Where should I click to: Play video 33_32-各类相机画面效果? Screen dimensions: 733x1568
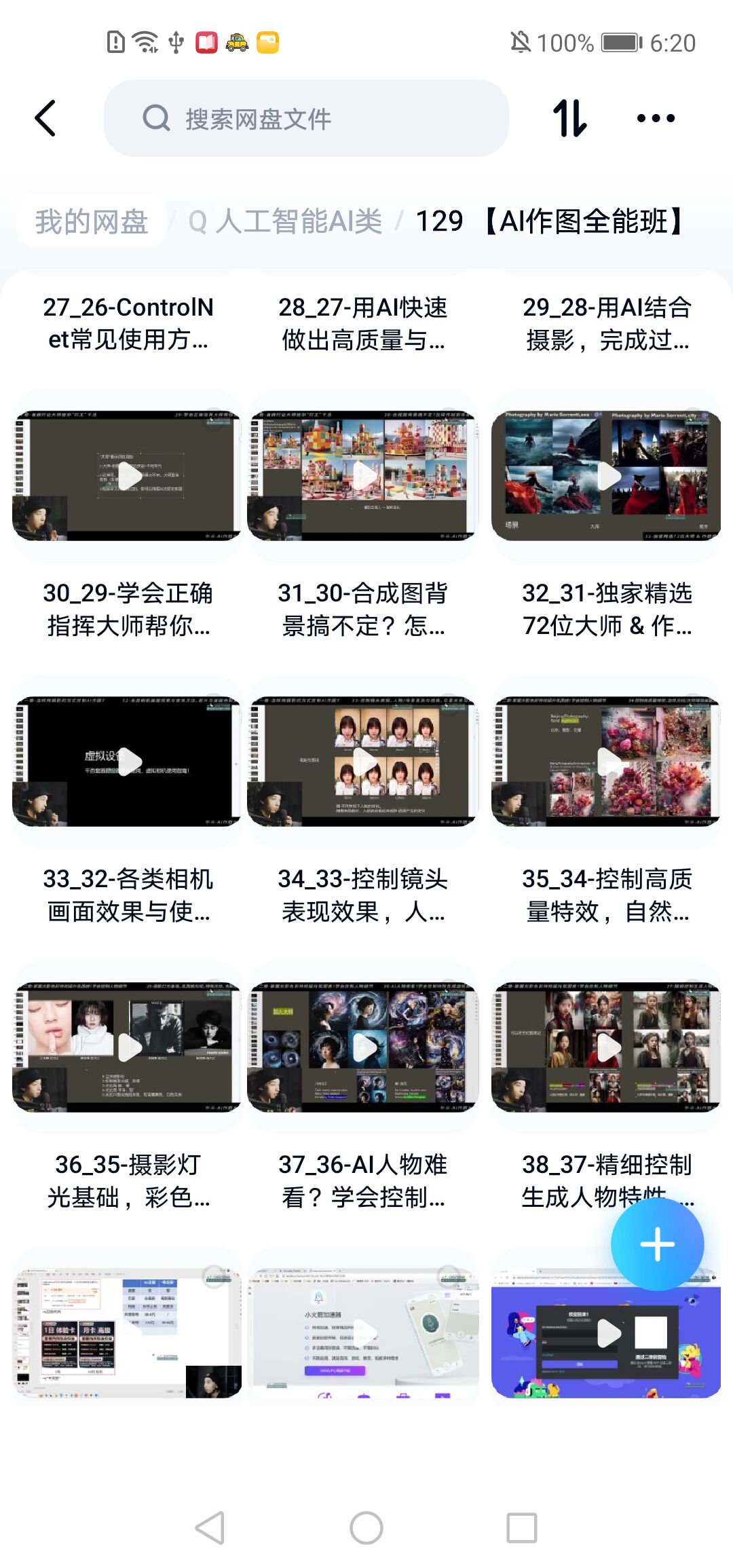point(128,762)
